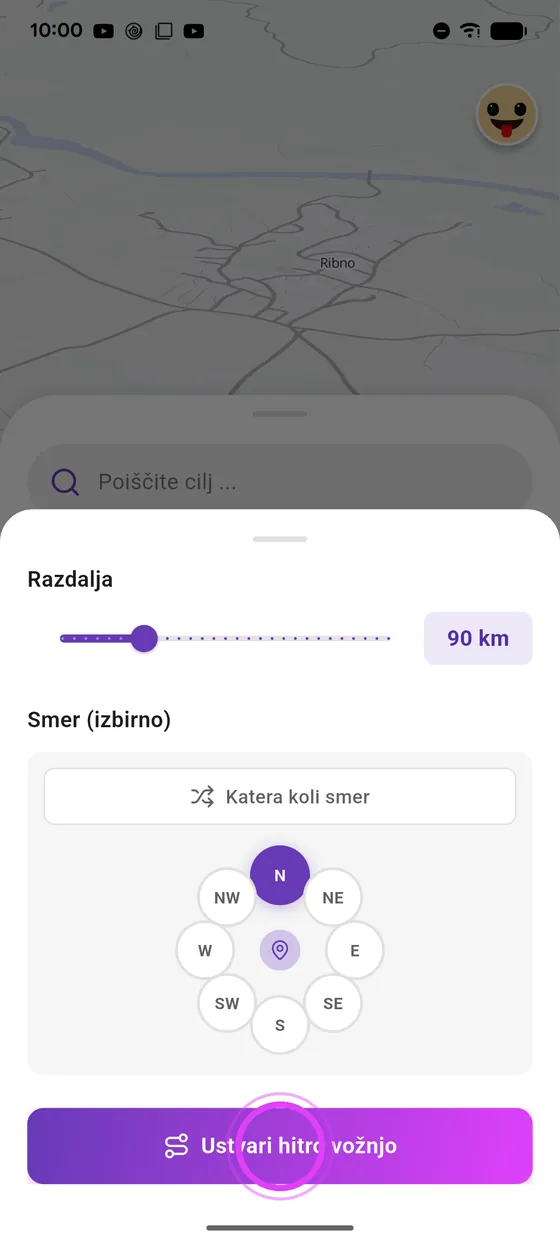The width and height of the screenshot is (560, 1244).
Task: Select the N direction
Action: point(280,875)
